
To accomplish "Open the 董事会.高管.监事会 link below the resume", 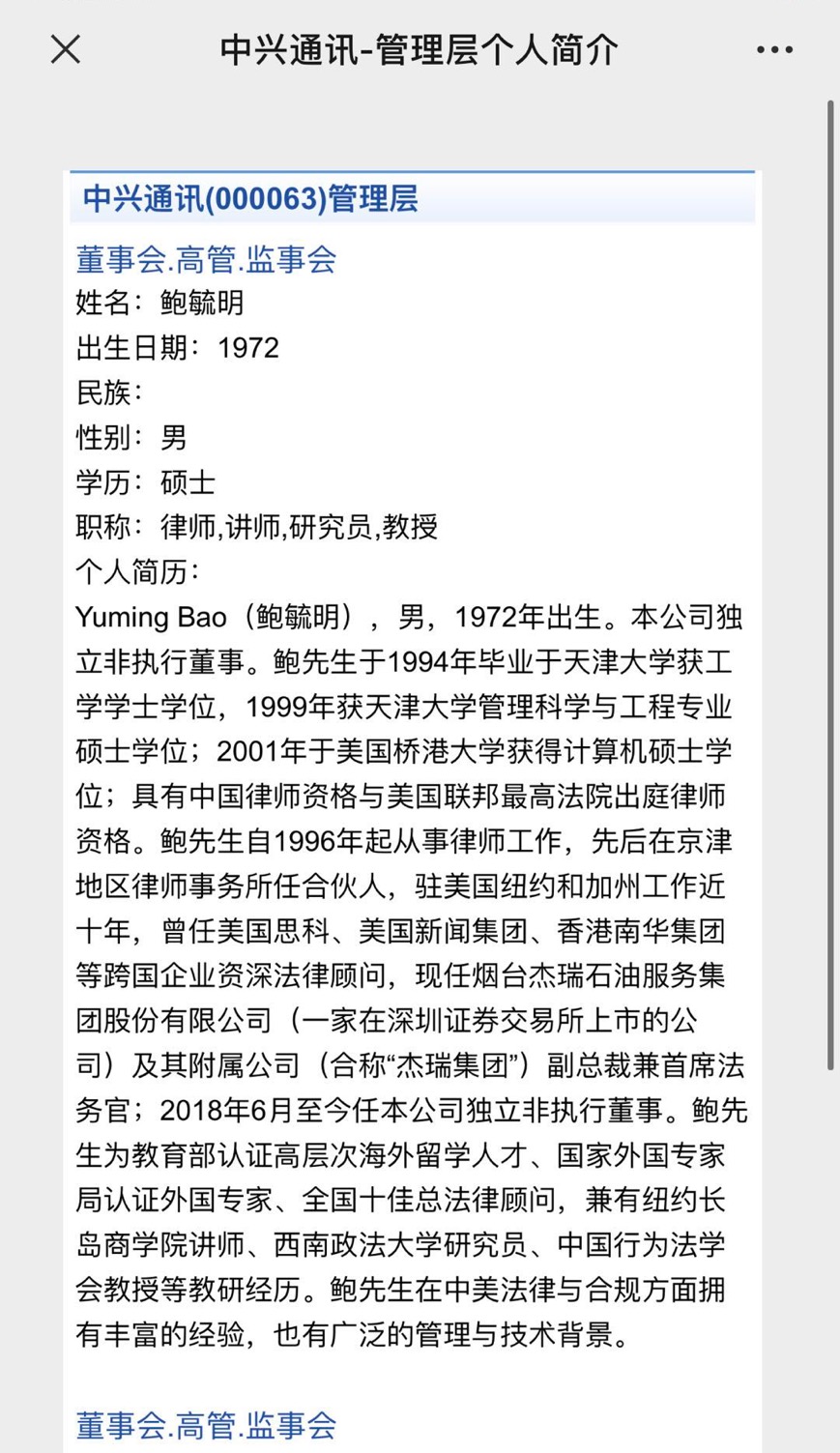I will pyautogui.click(x=206, y=1424).
